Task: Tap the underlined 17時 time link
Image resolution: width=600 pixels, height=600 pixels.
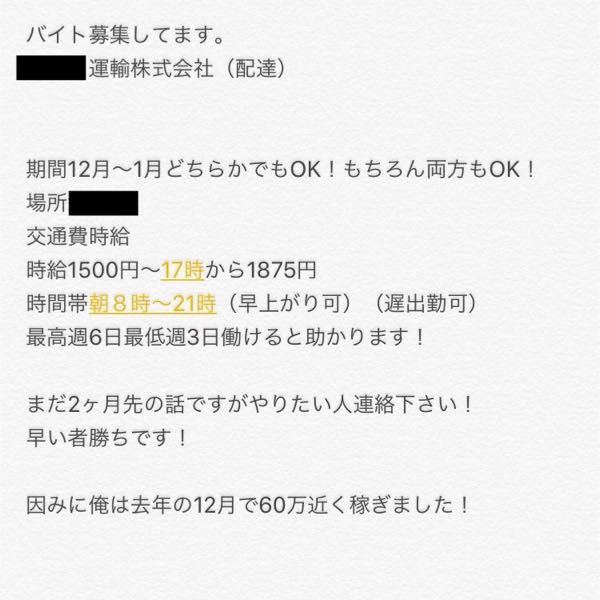Action: point(183,269)
